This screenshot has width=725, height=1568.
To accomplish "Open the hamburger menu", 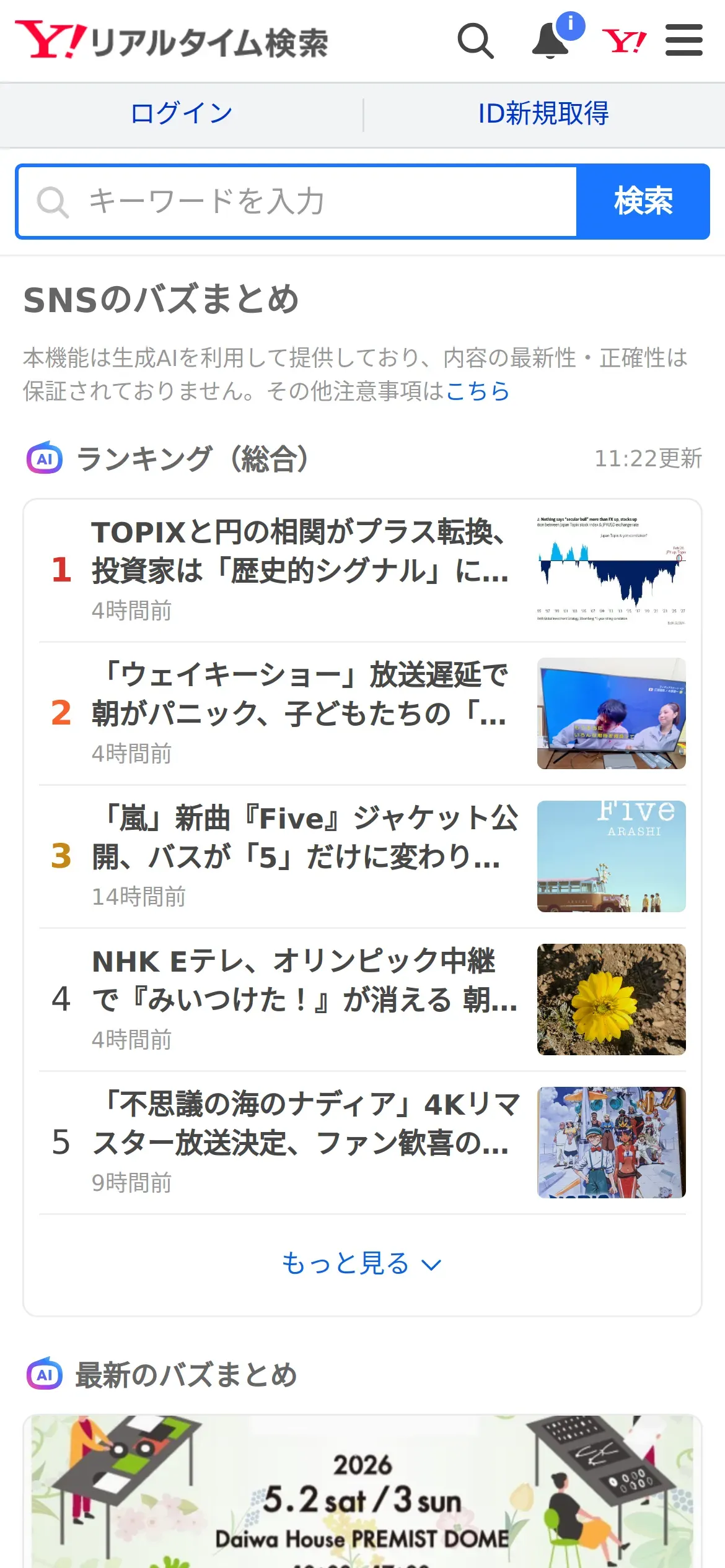I will click(683, 41).
